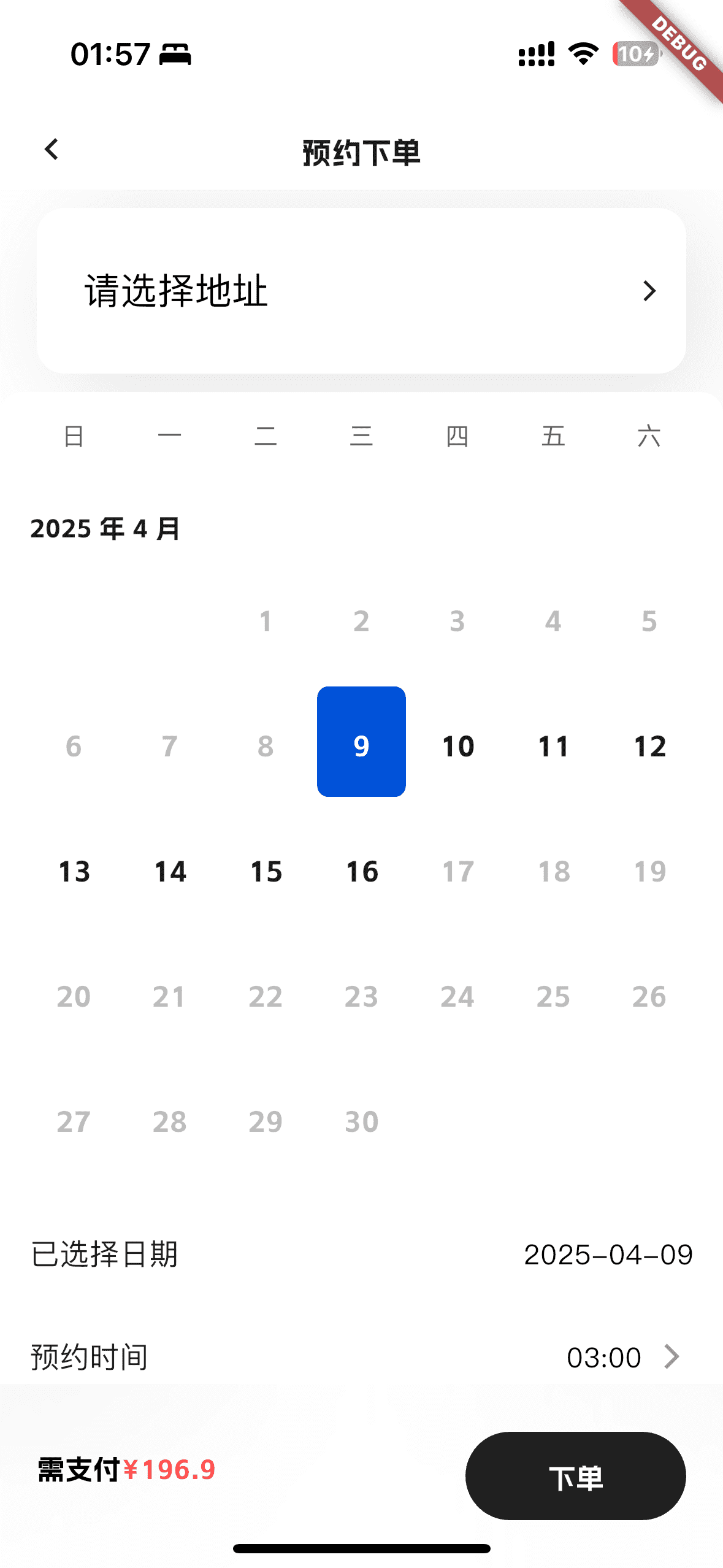Pick April 16 as the date

362,871
